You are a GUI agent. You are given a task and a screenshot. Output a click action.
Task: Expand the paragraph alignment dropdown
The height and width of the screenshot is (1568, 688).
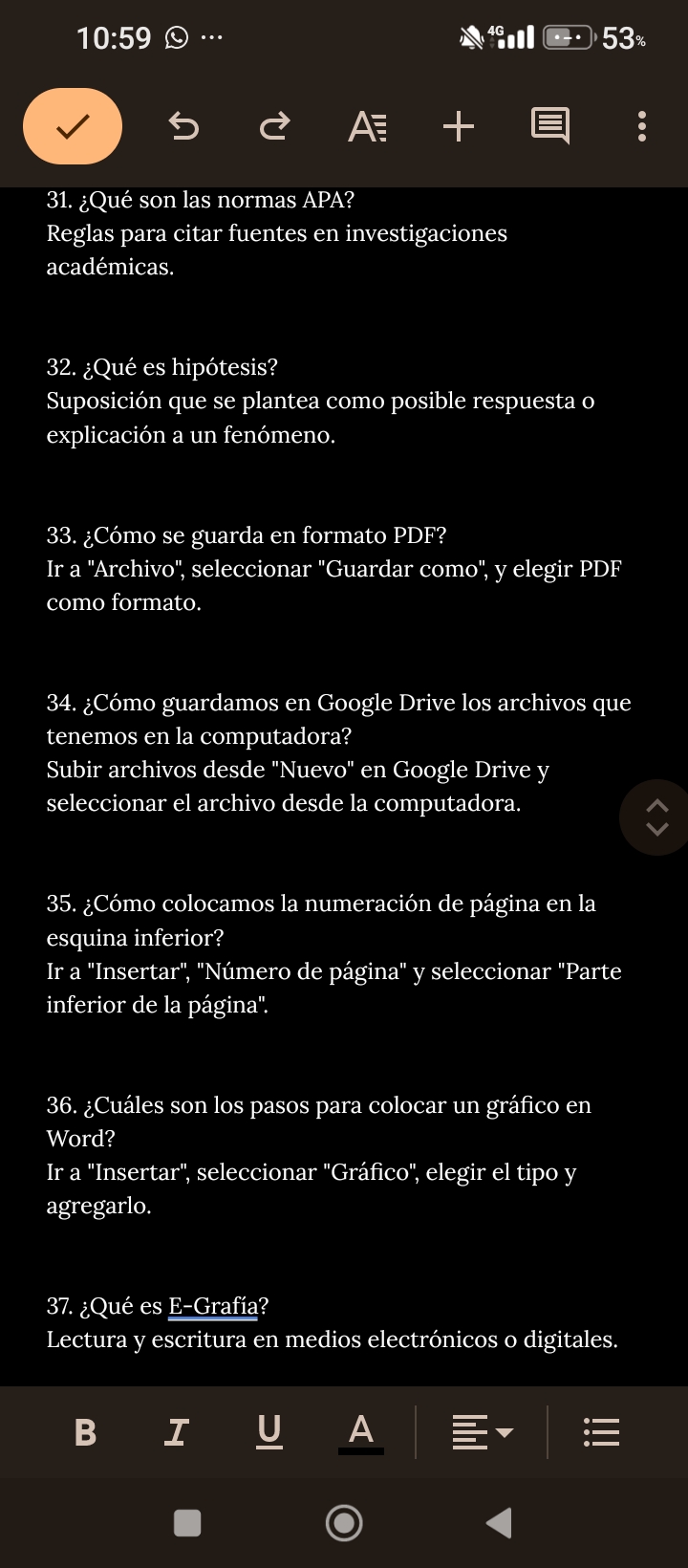point(483,1432)
